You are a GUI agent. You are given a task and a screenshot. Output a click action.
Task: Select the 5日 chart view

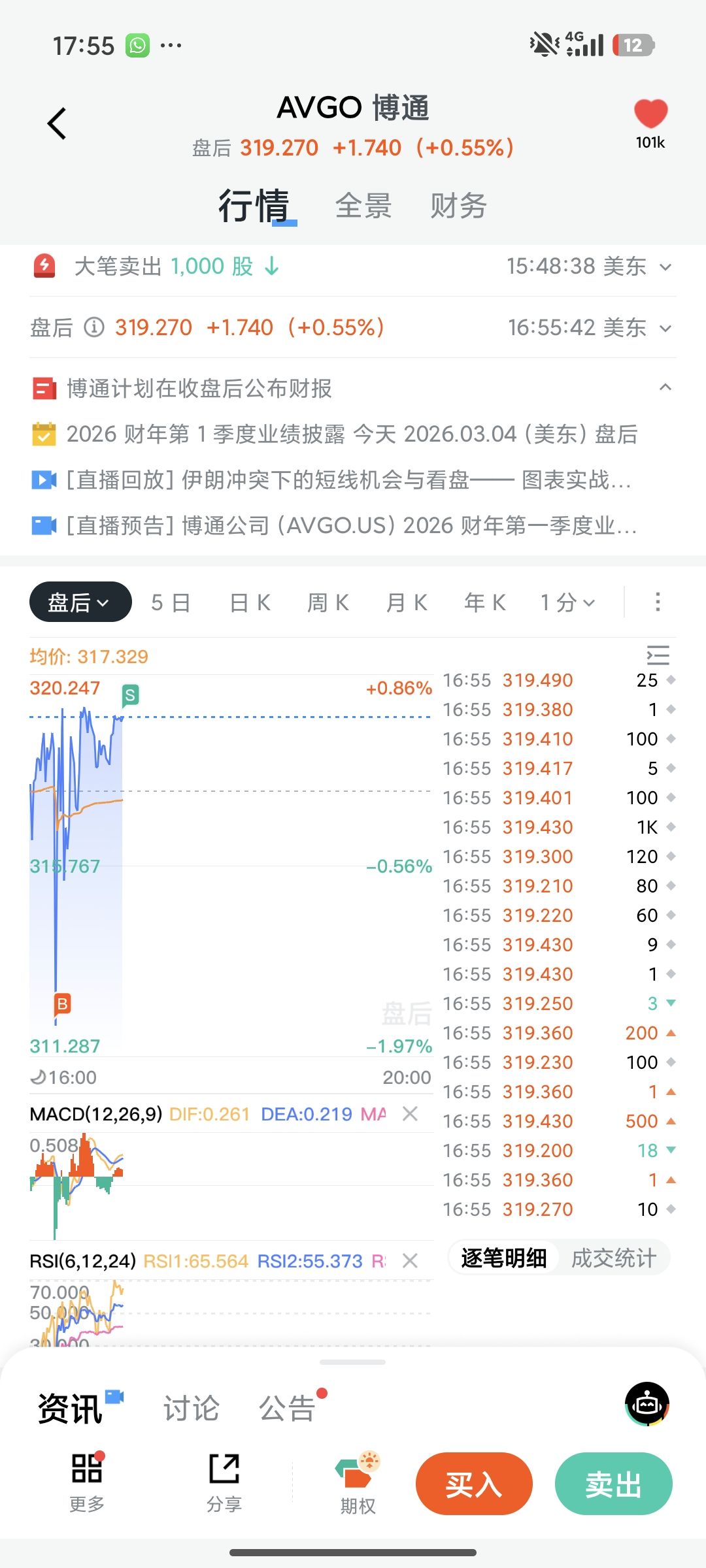pyautogui.click(x=170, y=602)
